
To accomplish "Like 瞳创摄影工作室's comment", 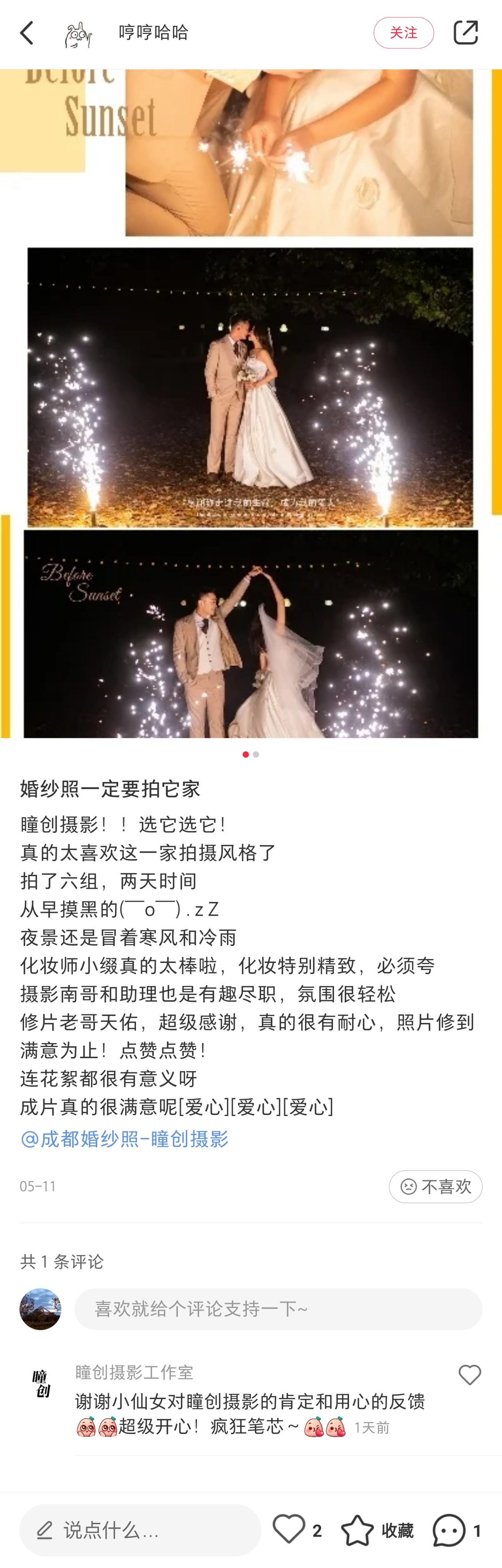I will [469, 1374].
